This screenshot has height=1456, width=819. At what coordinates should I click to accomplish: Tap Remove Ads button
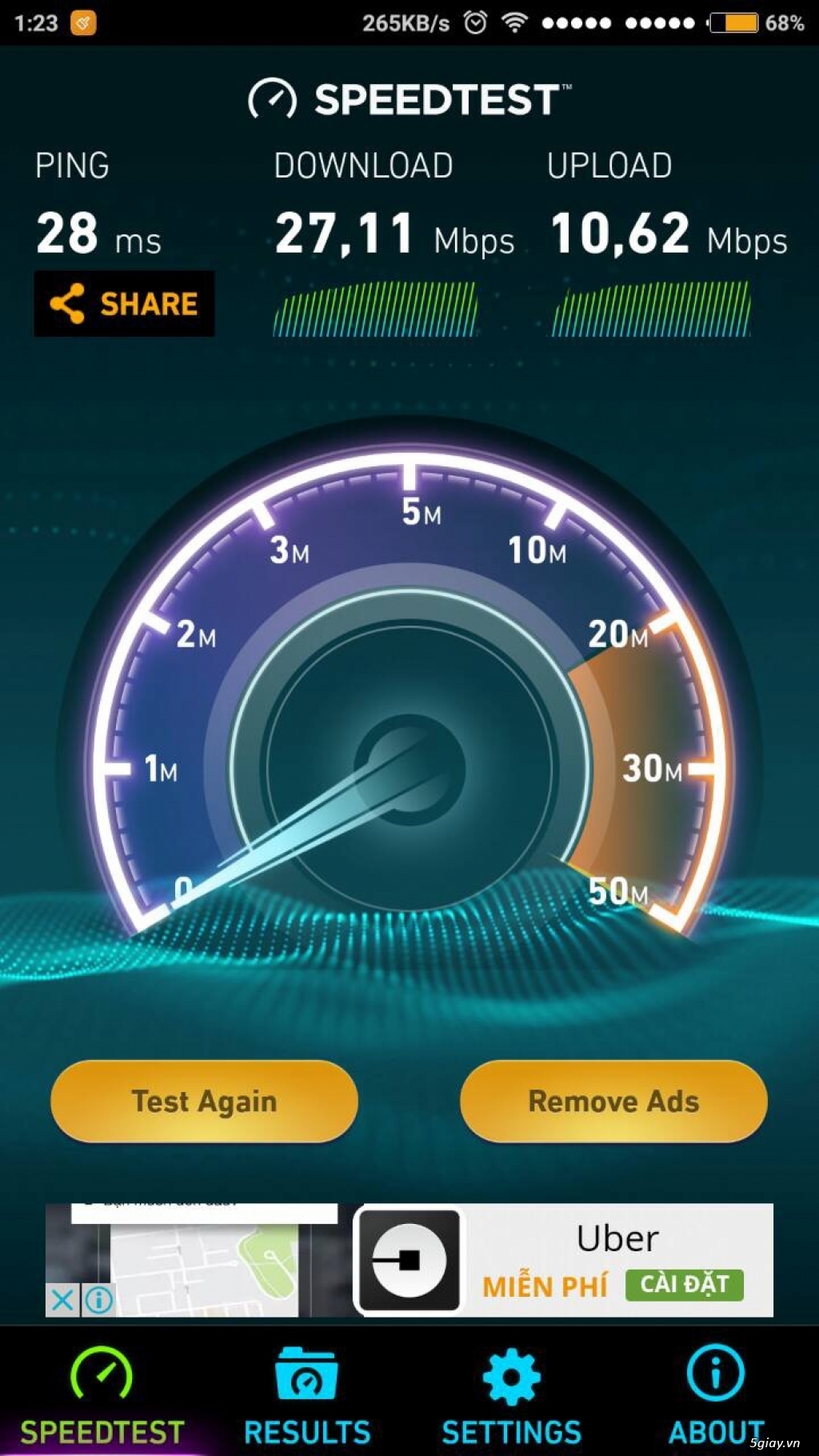point(613,1101)
